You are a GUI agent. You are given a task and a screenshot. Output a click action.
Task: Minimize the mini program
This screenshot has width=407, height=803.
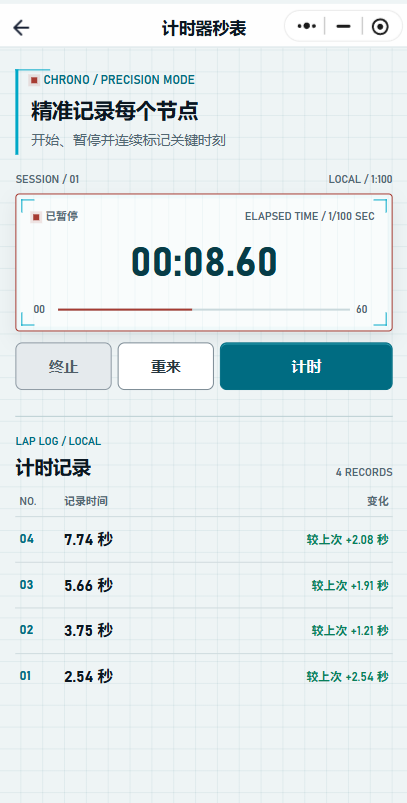pos(343,26)
